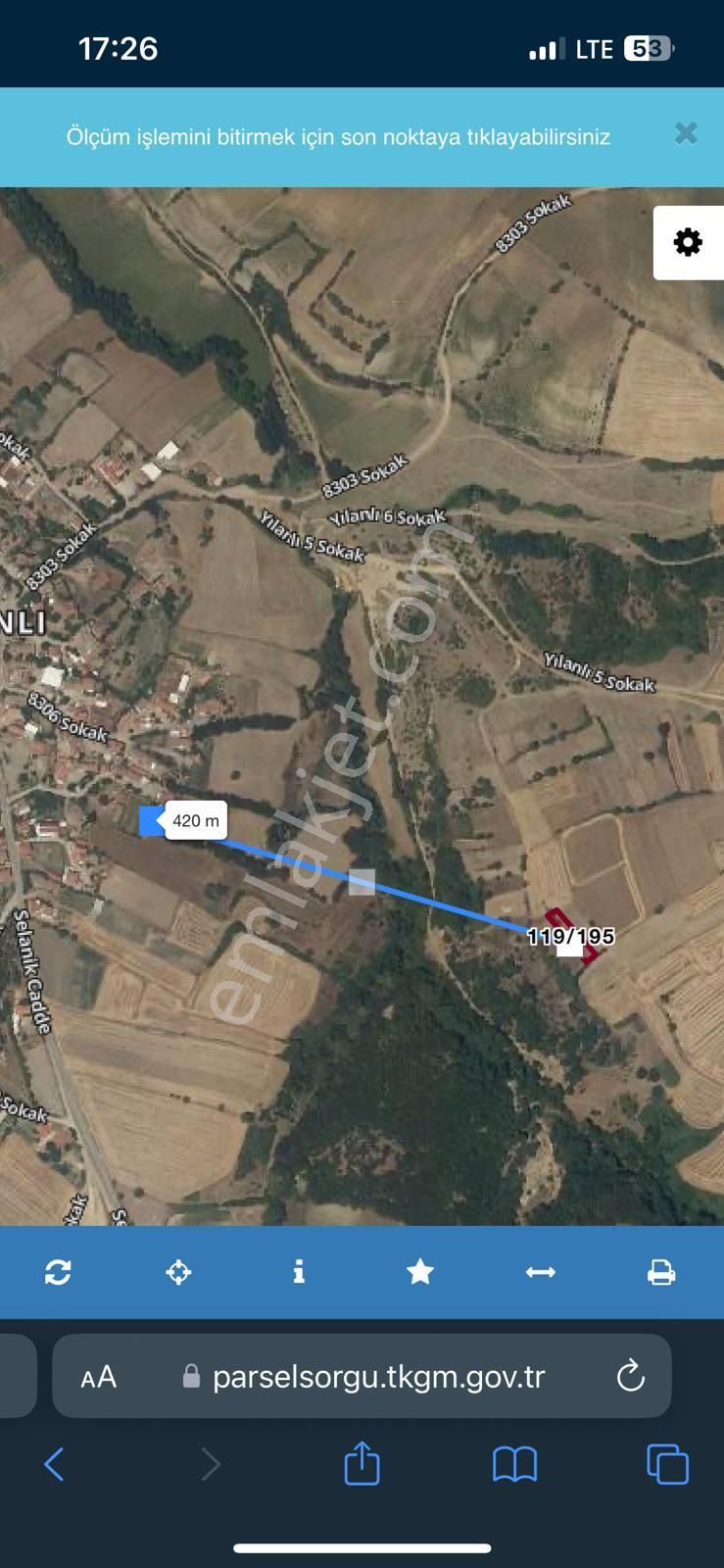
Task: Go back to the previous page
Action: (55, 1465)
